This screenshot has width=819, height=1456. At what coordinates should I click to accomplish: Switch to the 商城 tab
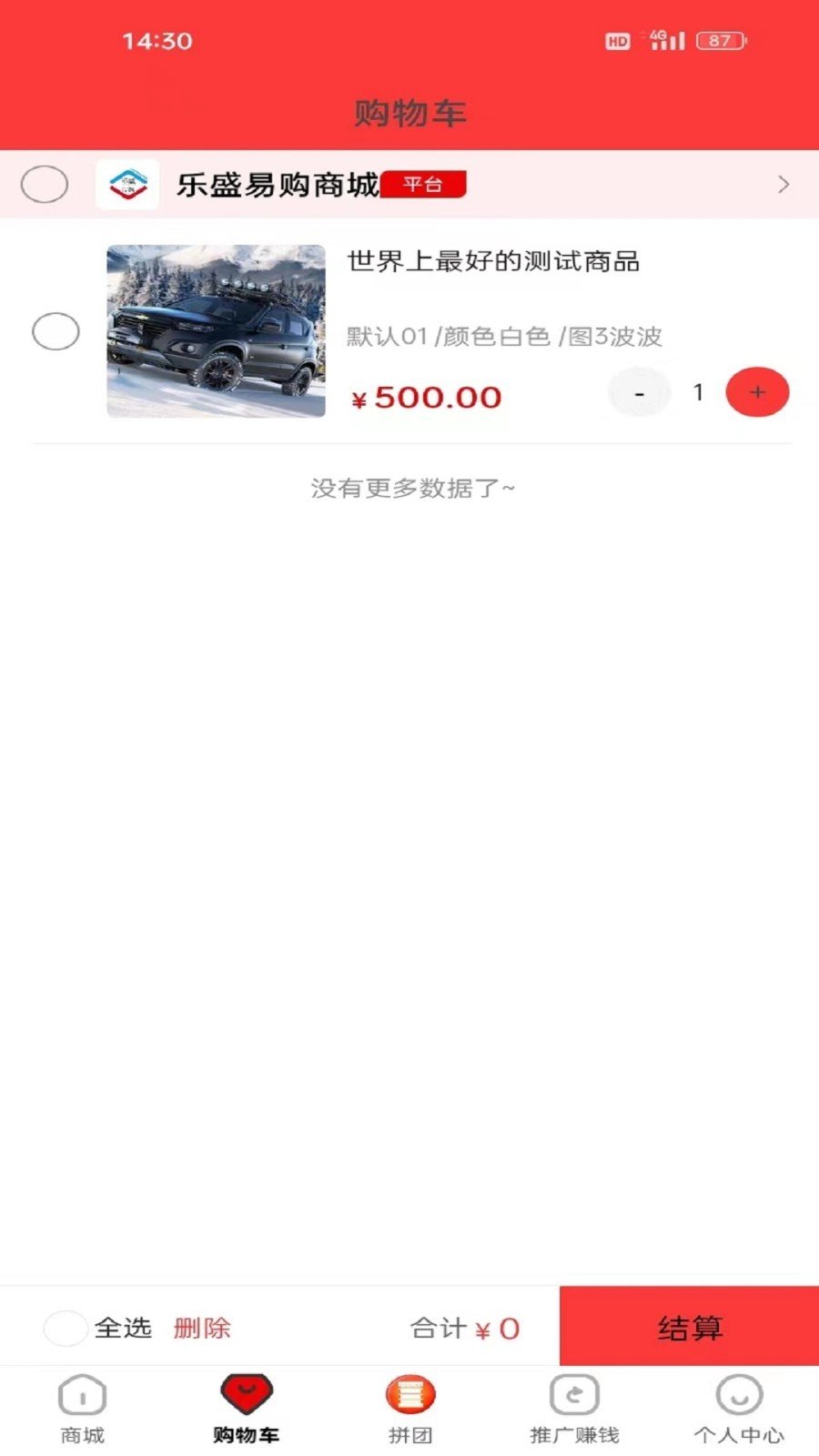click(x=84, y=1406)
